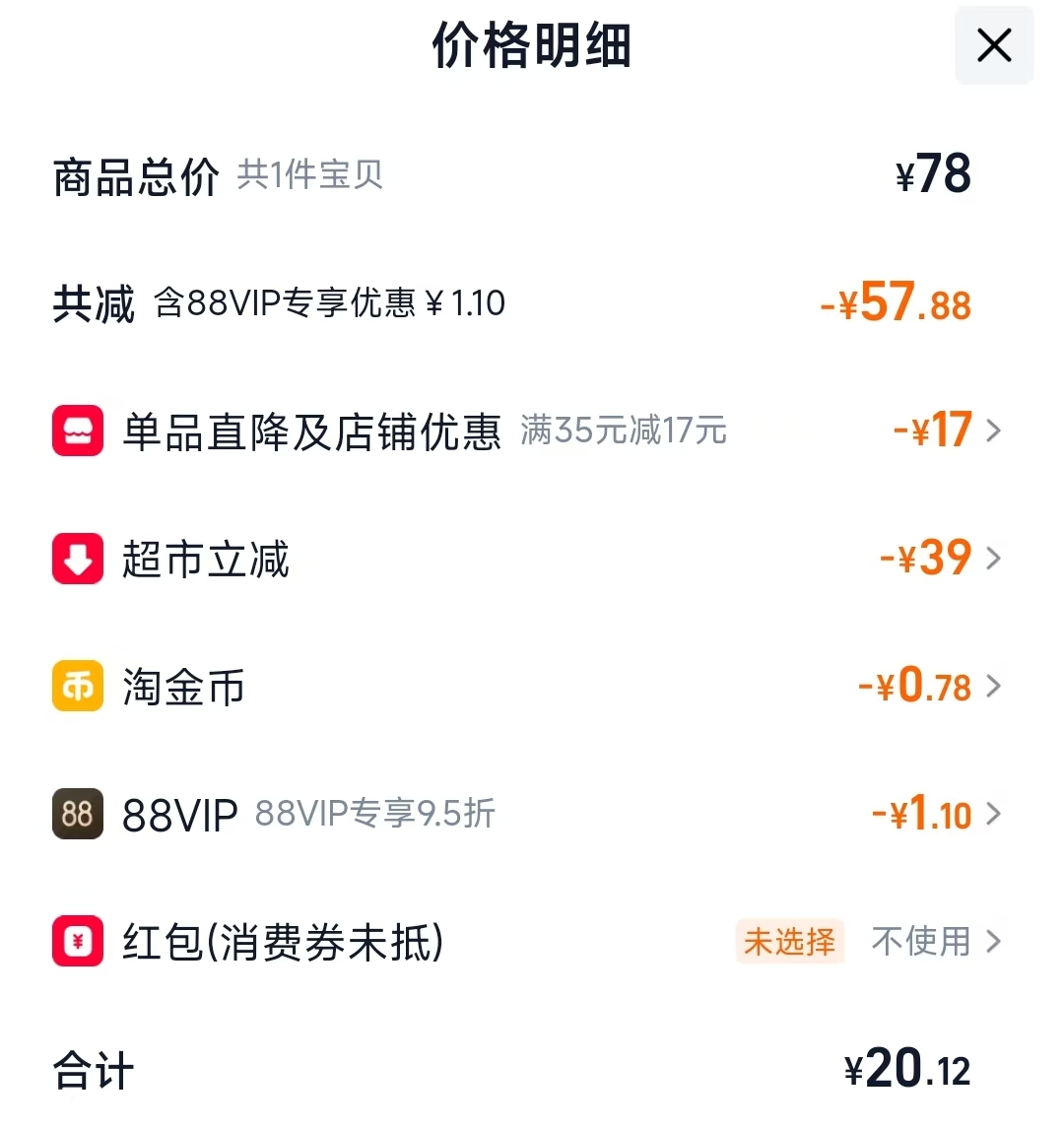
Task: Open the 88VIP badge icon
Action: click(x=77, y=814)
